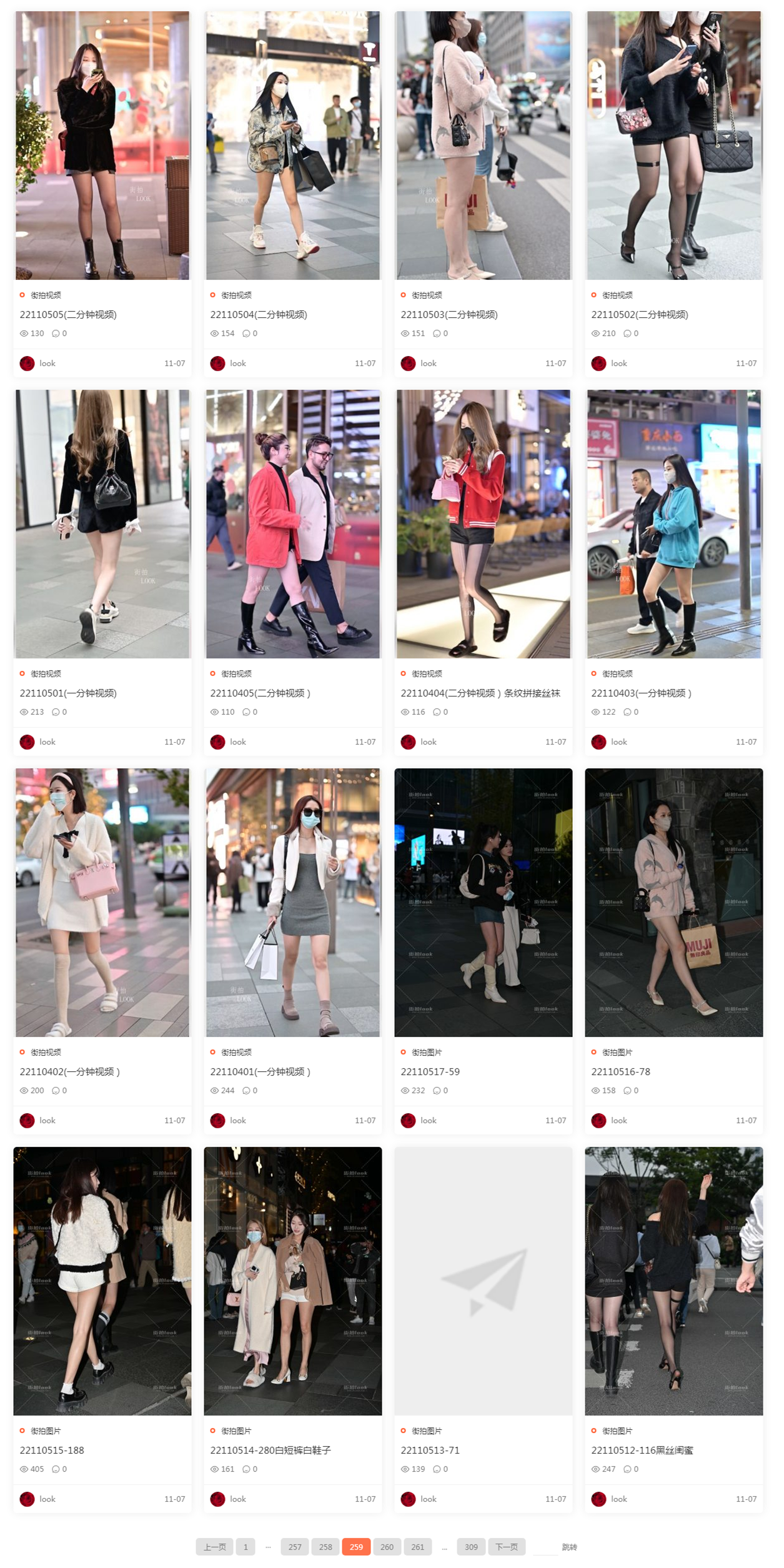This screenshot has height=1568, width=784.
Task: Go to last page 309
Action: [471, 1547]
